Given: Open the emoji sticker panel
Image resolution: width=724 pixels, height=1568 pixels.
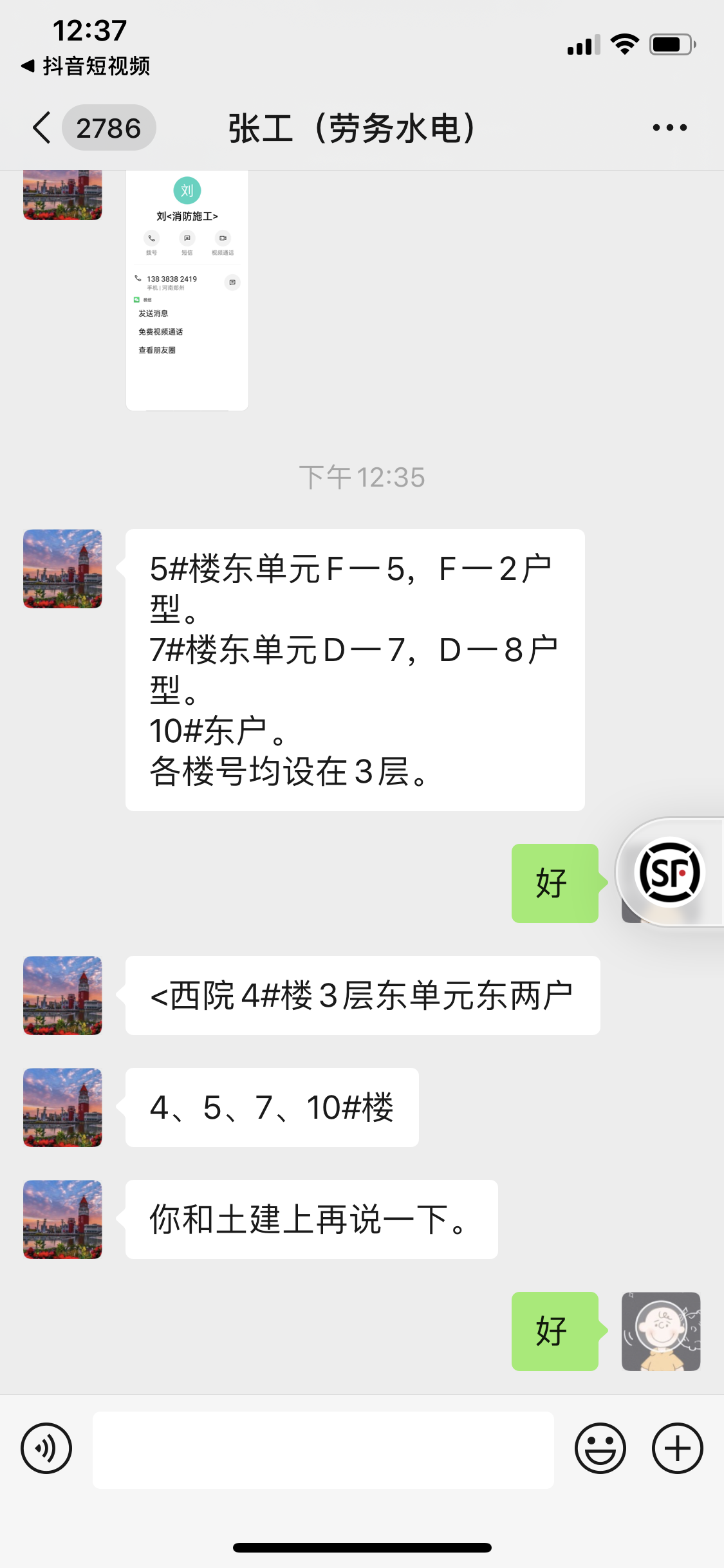Looking at the screenshot, I should [x=600, y=1449].
